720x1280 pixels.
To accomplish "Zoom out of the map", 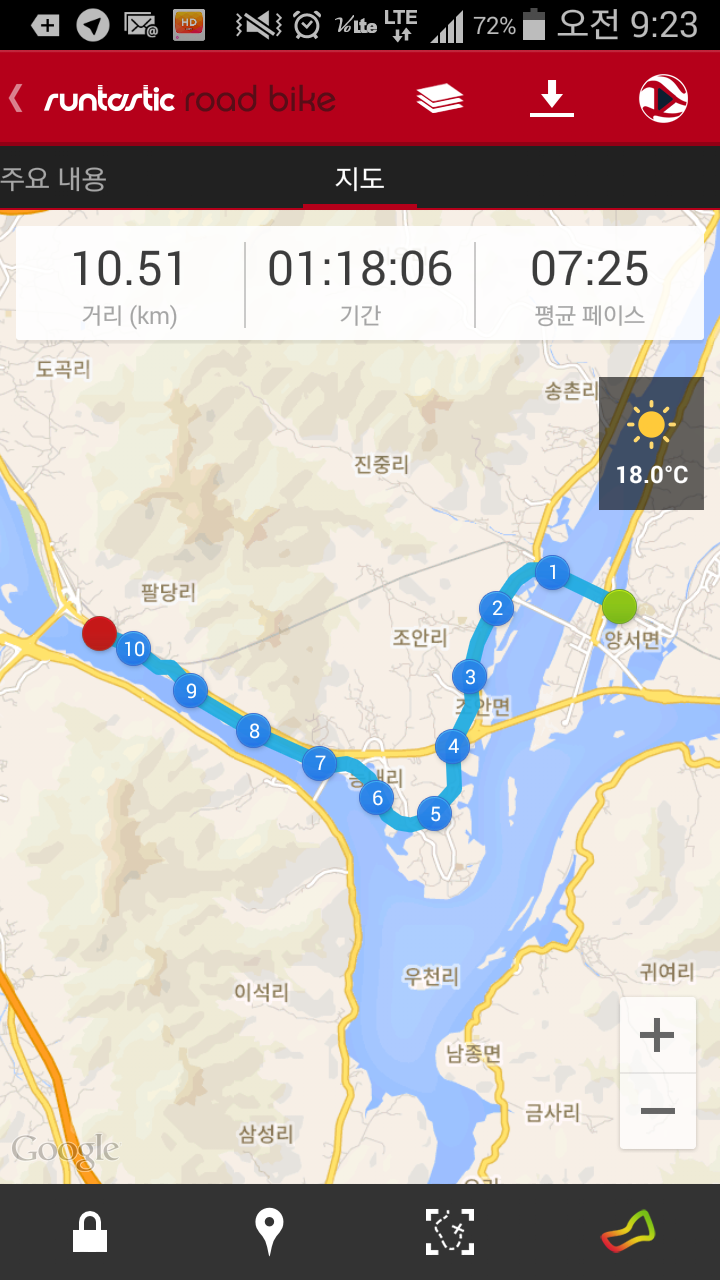I will click(657, 1111).
